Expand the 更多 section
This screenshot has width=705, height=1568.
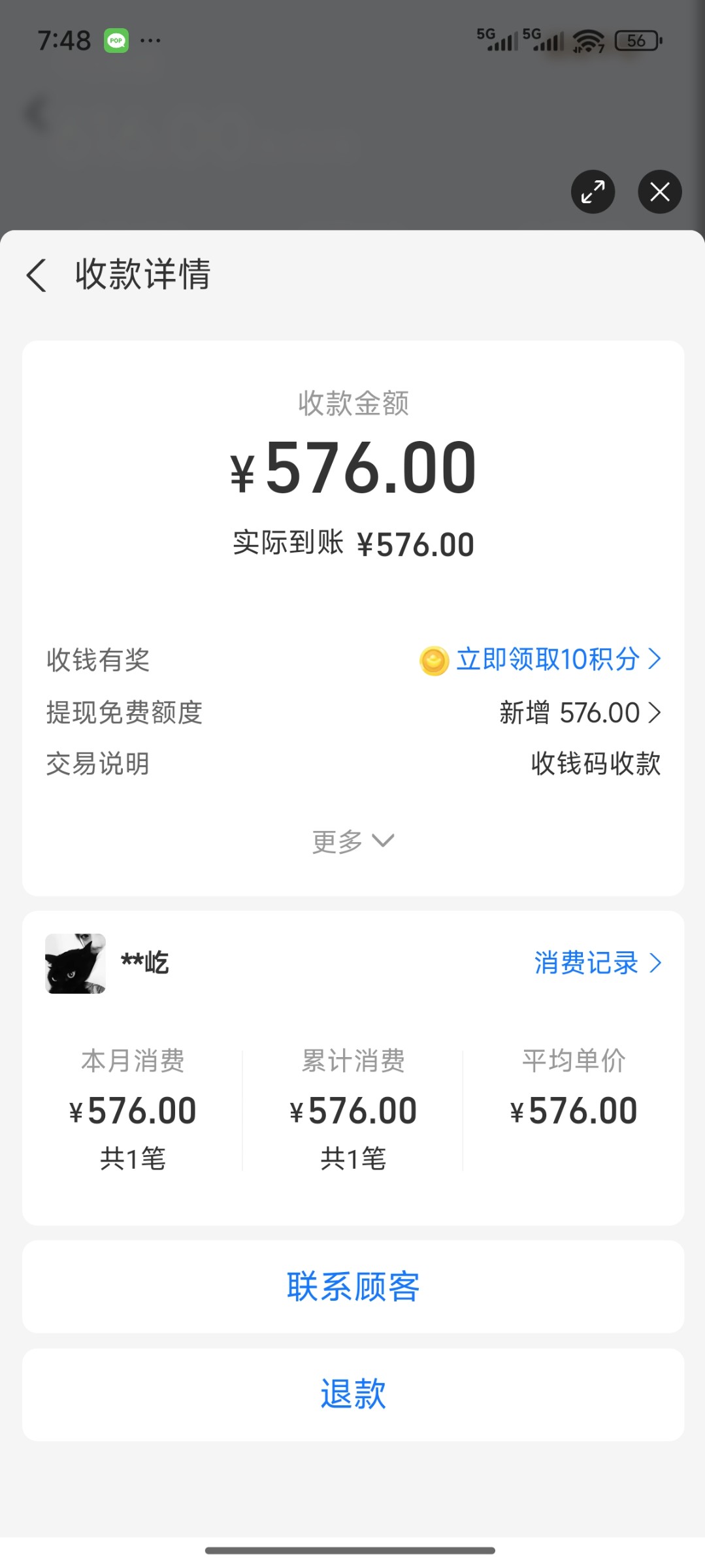[x=354, y=841]
